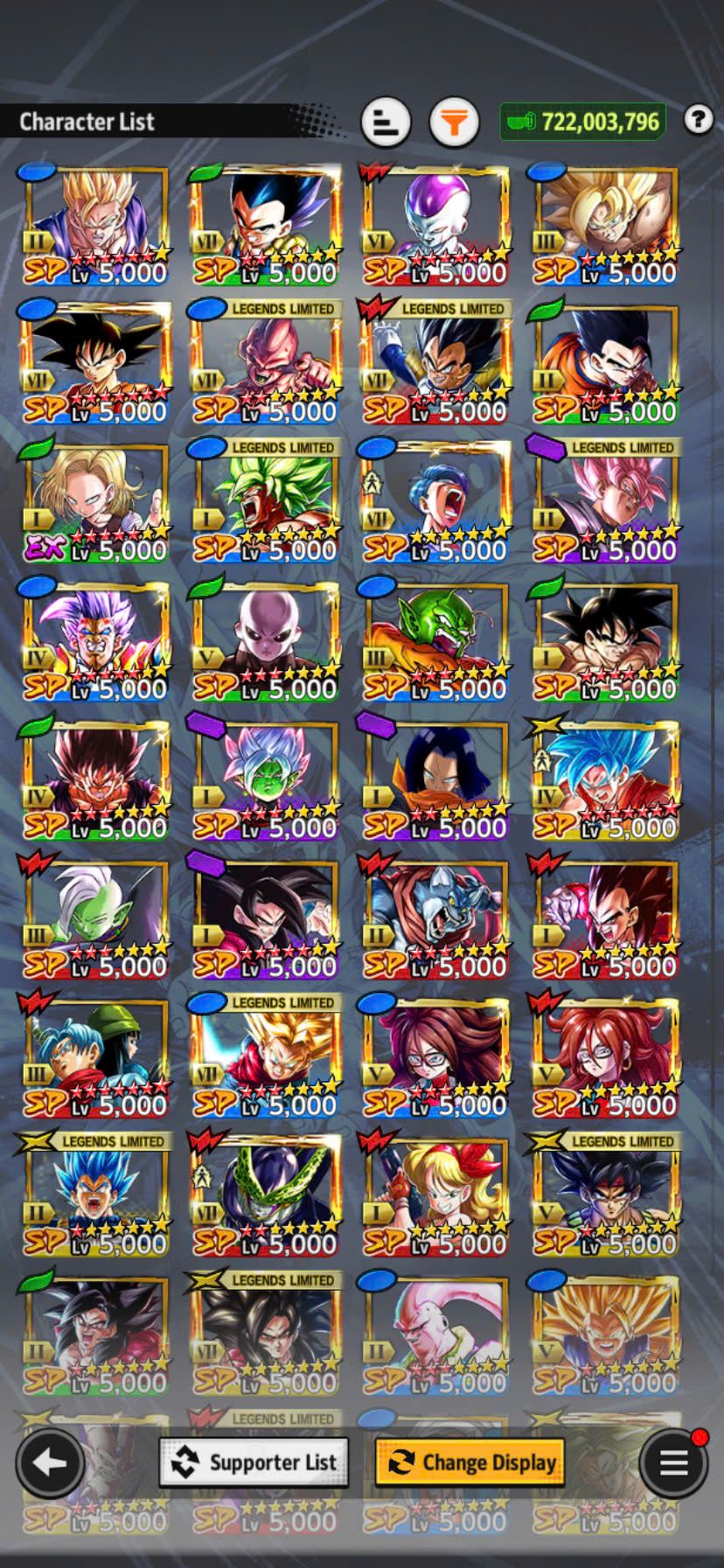Open the Supporter List
This screenshot has height=1568, width=724.
click(x=254, y=1462)
